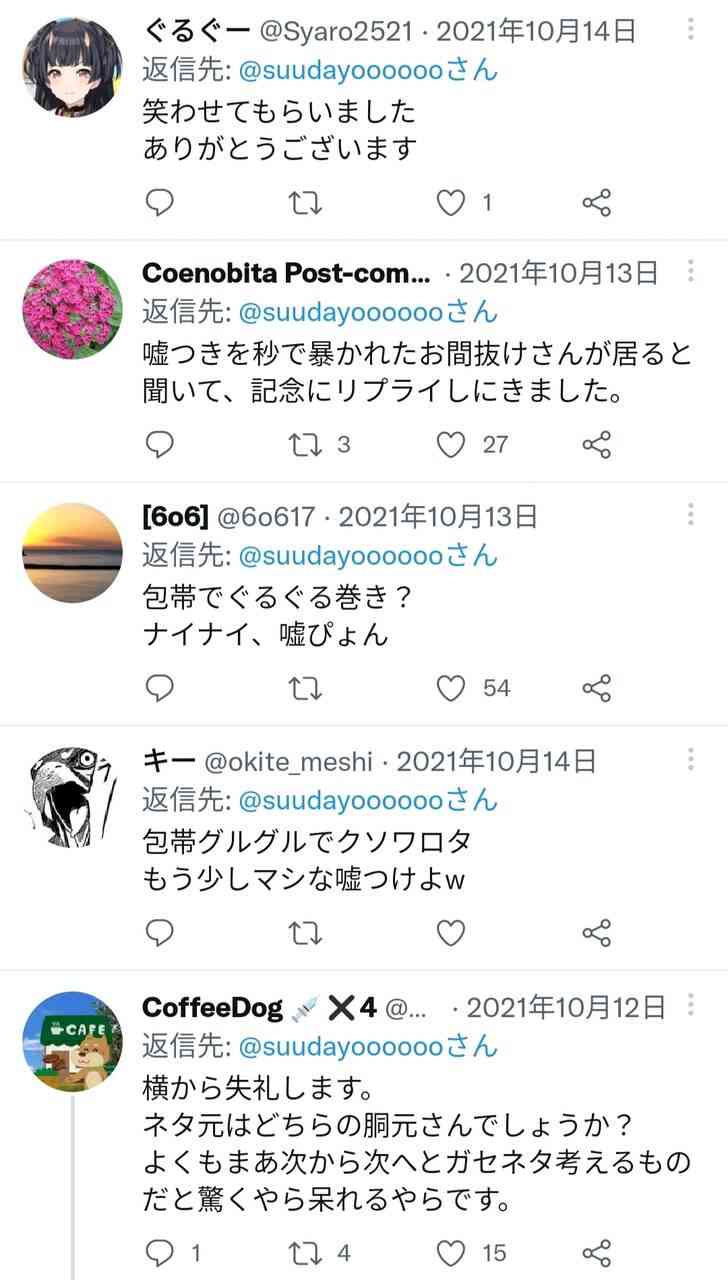This screenshot has height=1280, width=728.
Task: Retweet Coenobita Post-com's reply
Action: coord(305,445)
